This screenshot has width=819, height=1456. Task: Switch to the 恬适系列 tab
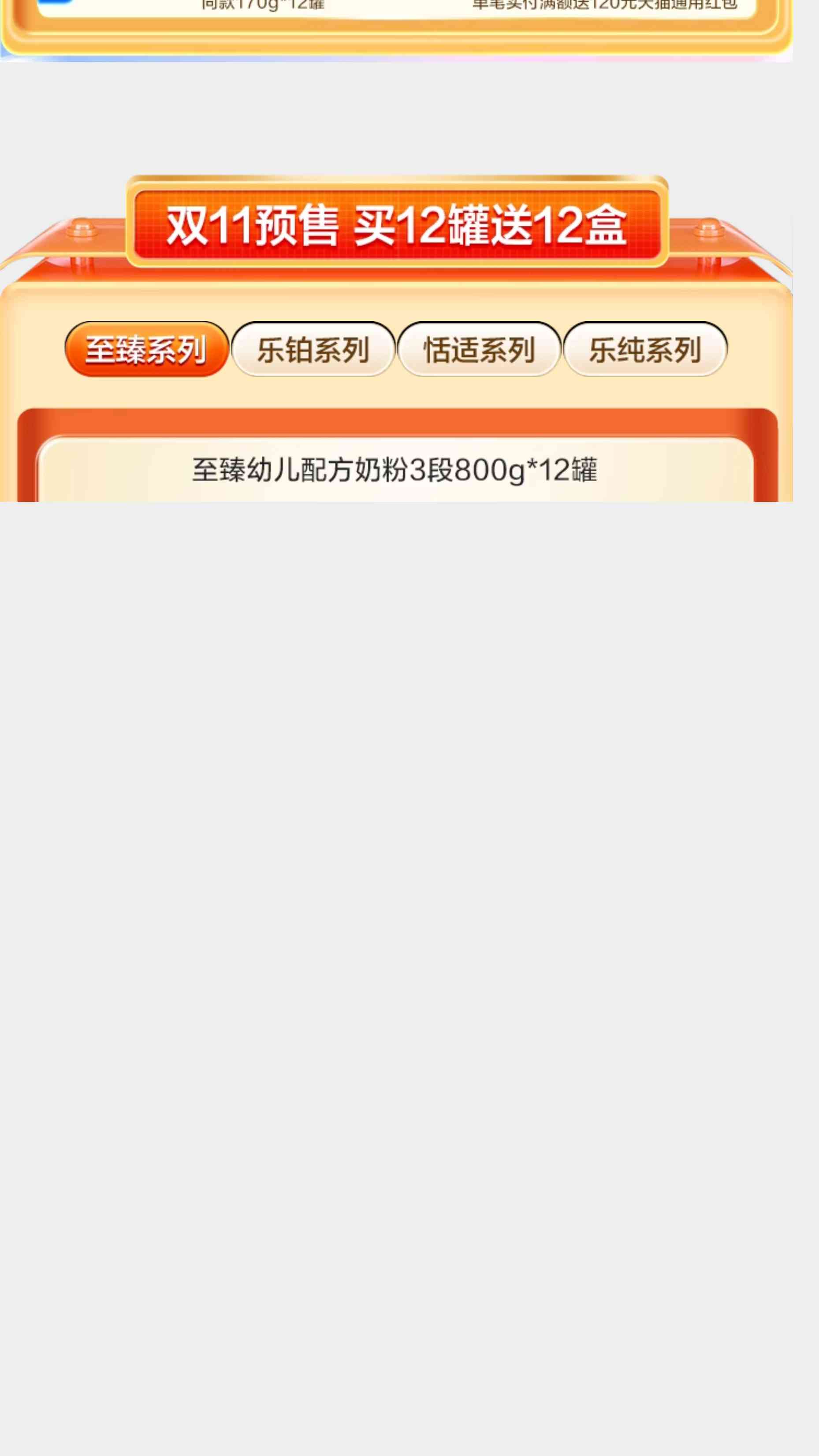tap(479, 349)
